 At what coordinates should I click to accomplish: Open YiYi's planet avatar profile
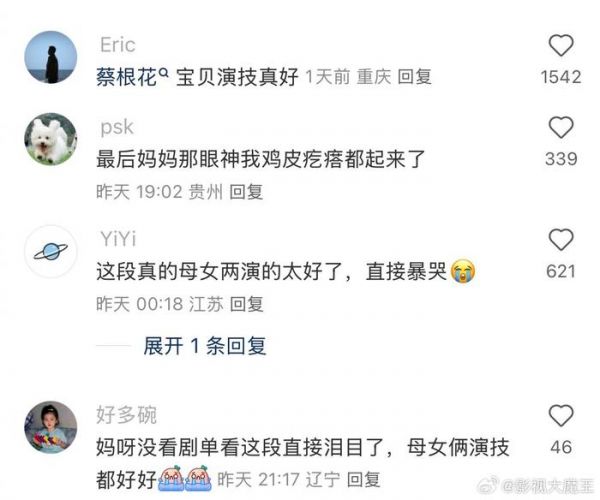(50, 251)
